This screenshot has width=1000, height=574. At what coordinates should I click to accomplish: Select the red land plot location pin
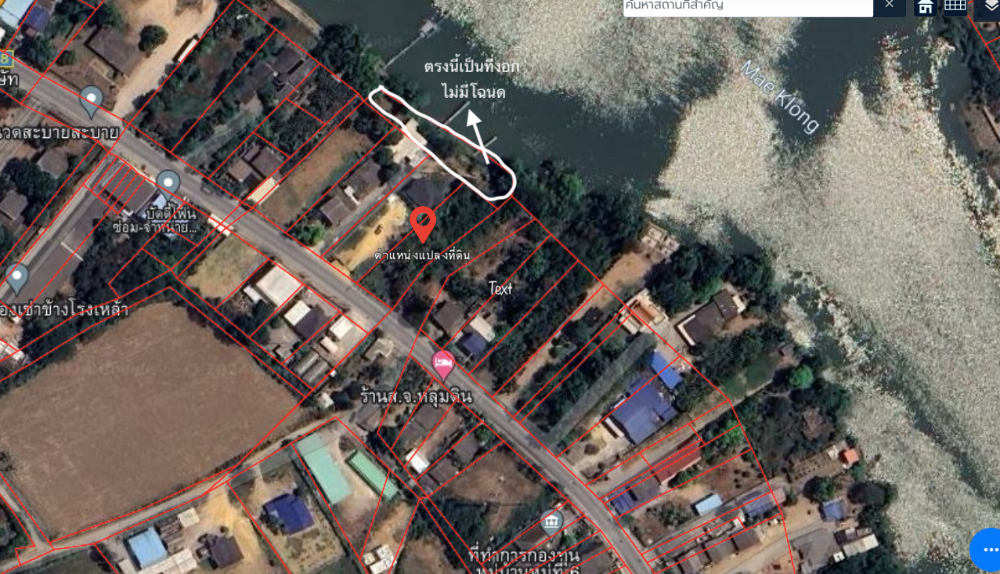click(x=423, y=223)
